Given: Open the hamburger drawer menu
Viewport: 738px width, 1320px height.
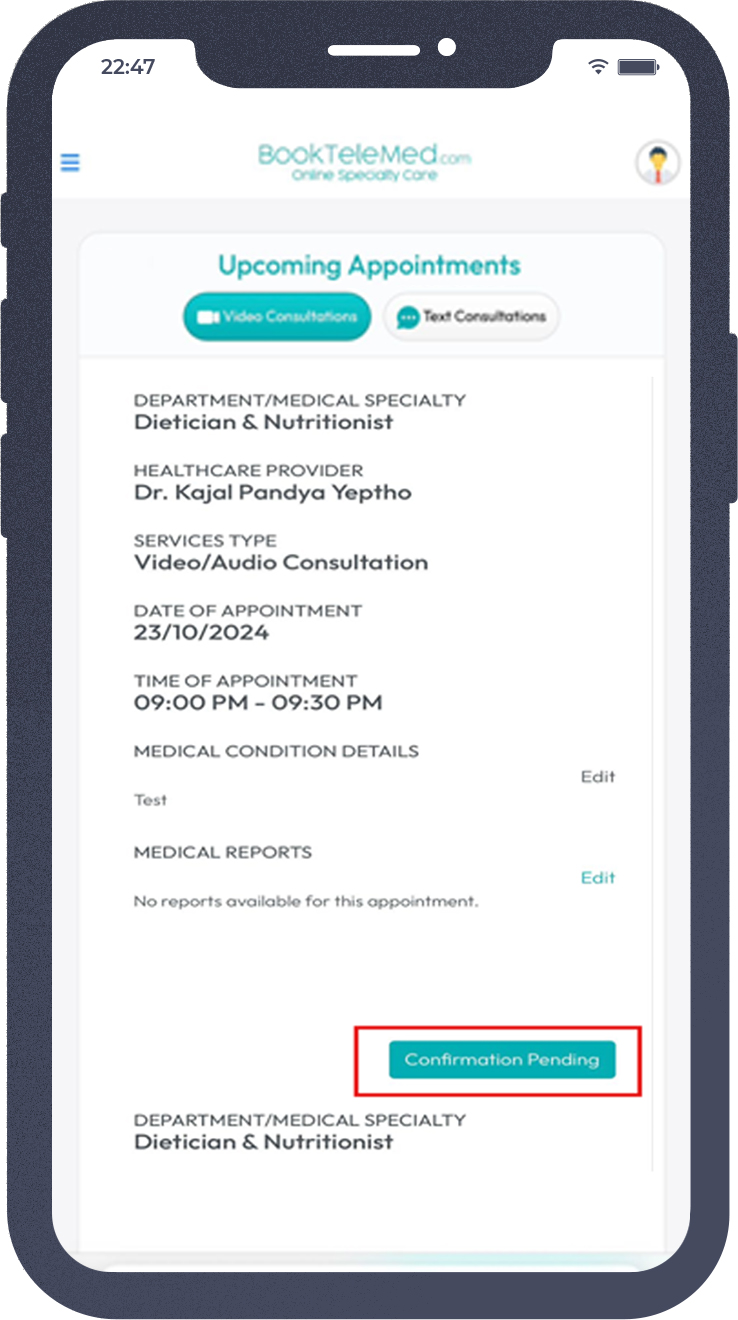Looking at the screenshot, I should pos(70,162).
